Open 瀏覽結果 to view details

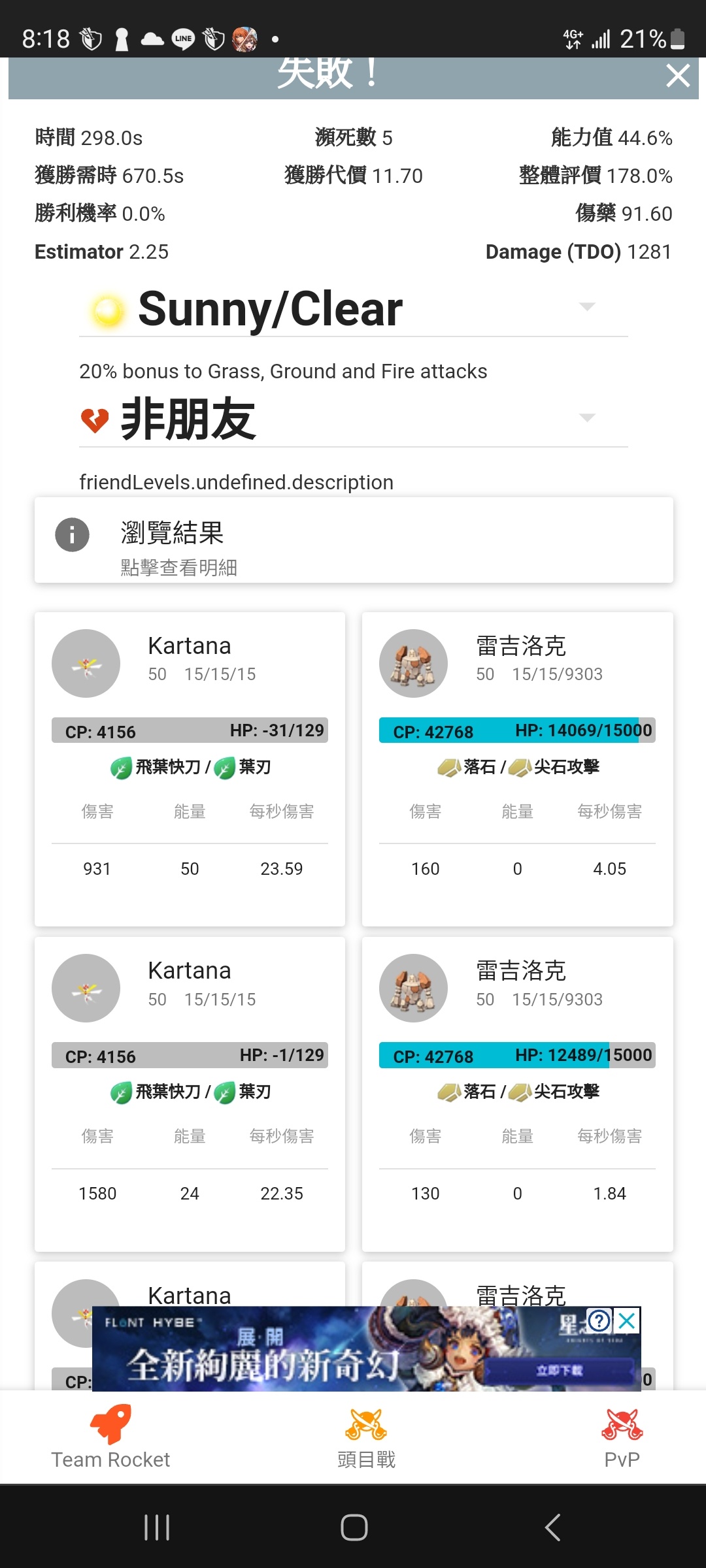pos(354,540)
